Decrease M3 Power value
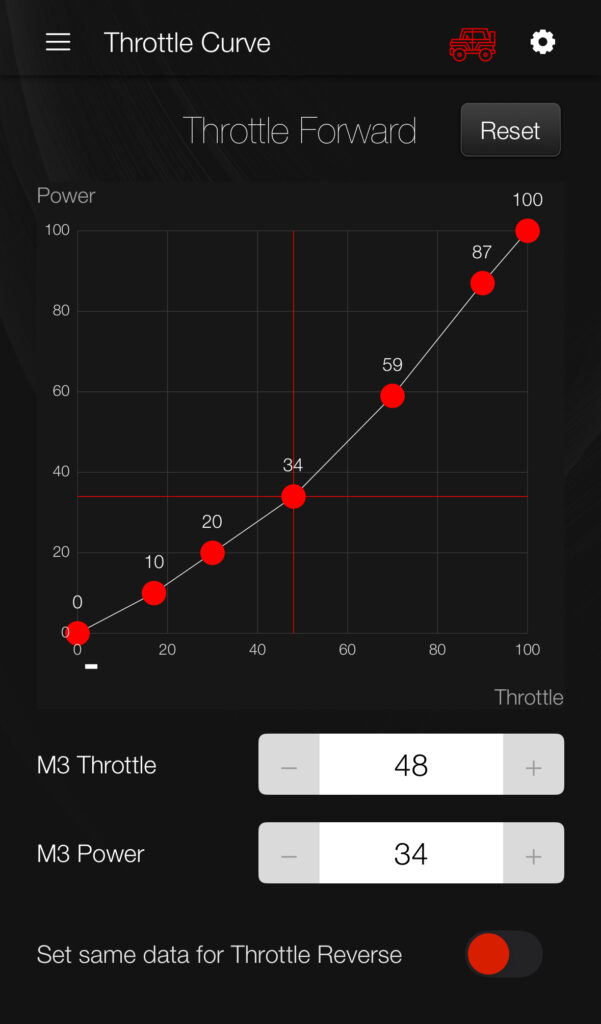This screenshot has height=1024, width=601. [289, 853]
